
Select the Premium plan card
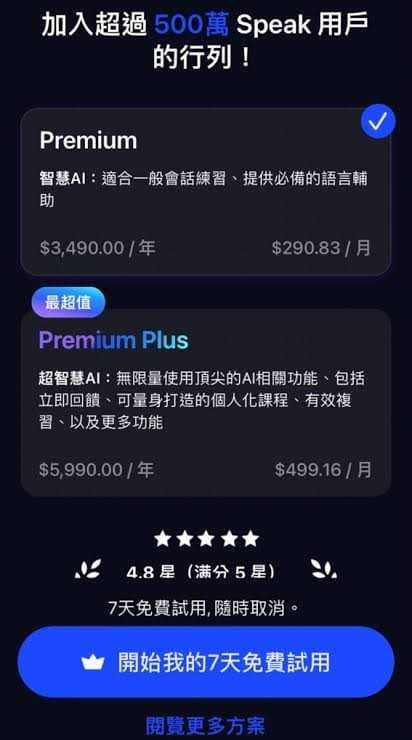(x=206, y=192)
